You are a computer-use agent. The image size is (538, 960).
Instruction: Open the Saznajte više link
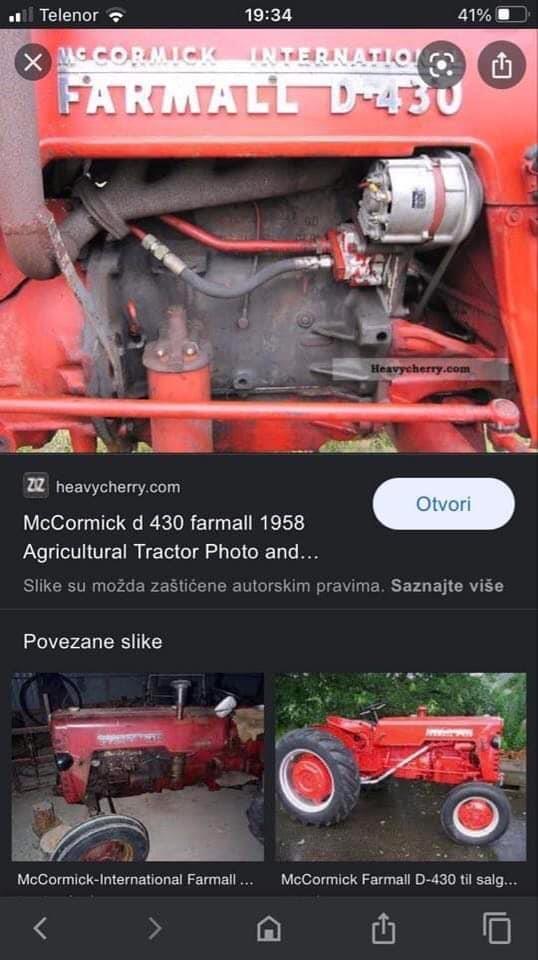click(x=447, y=586)
